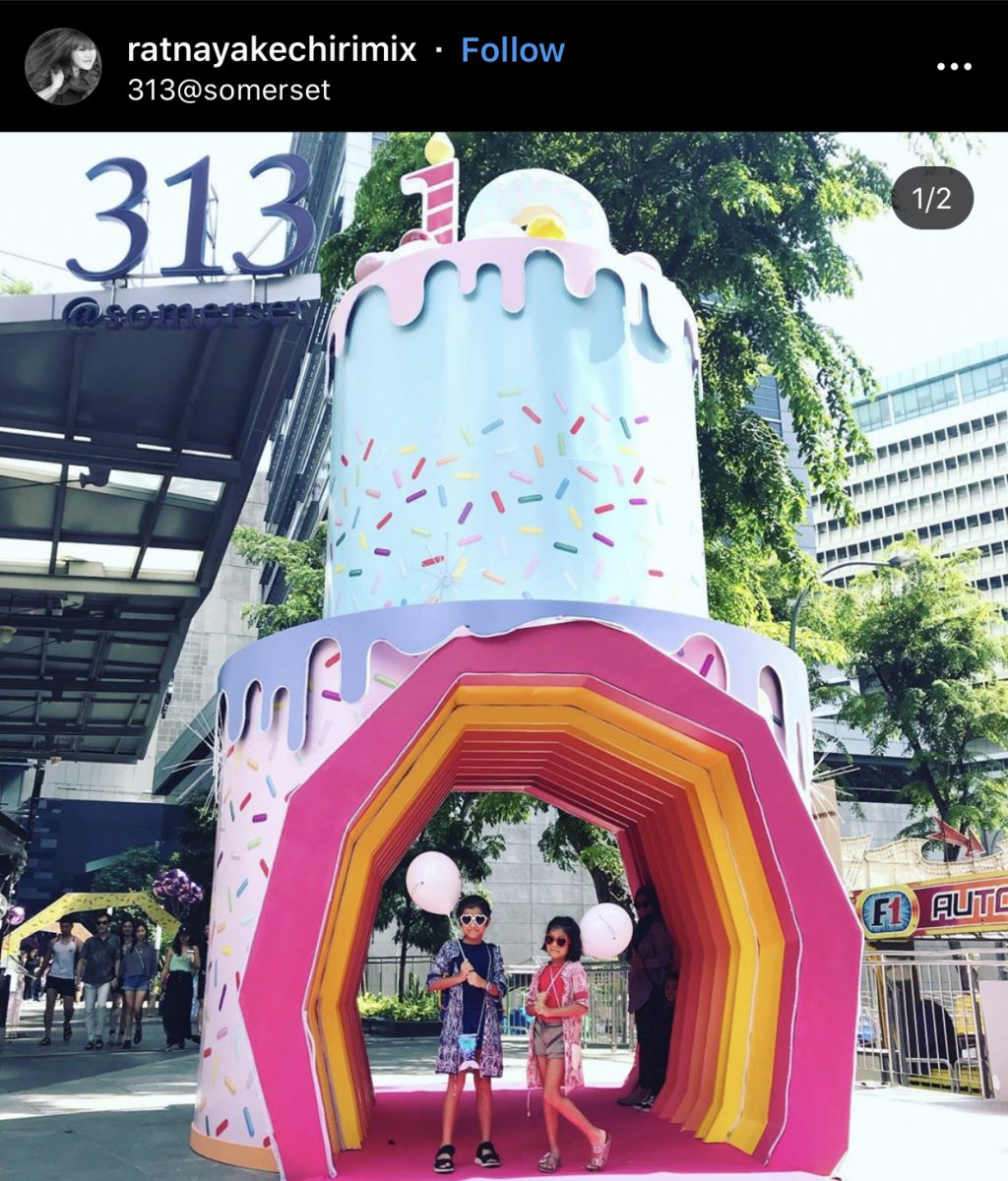Open ratnayakechirimix's profile picture
1008x1181 pixels.
[63, 67]
